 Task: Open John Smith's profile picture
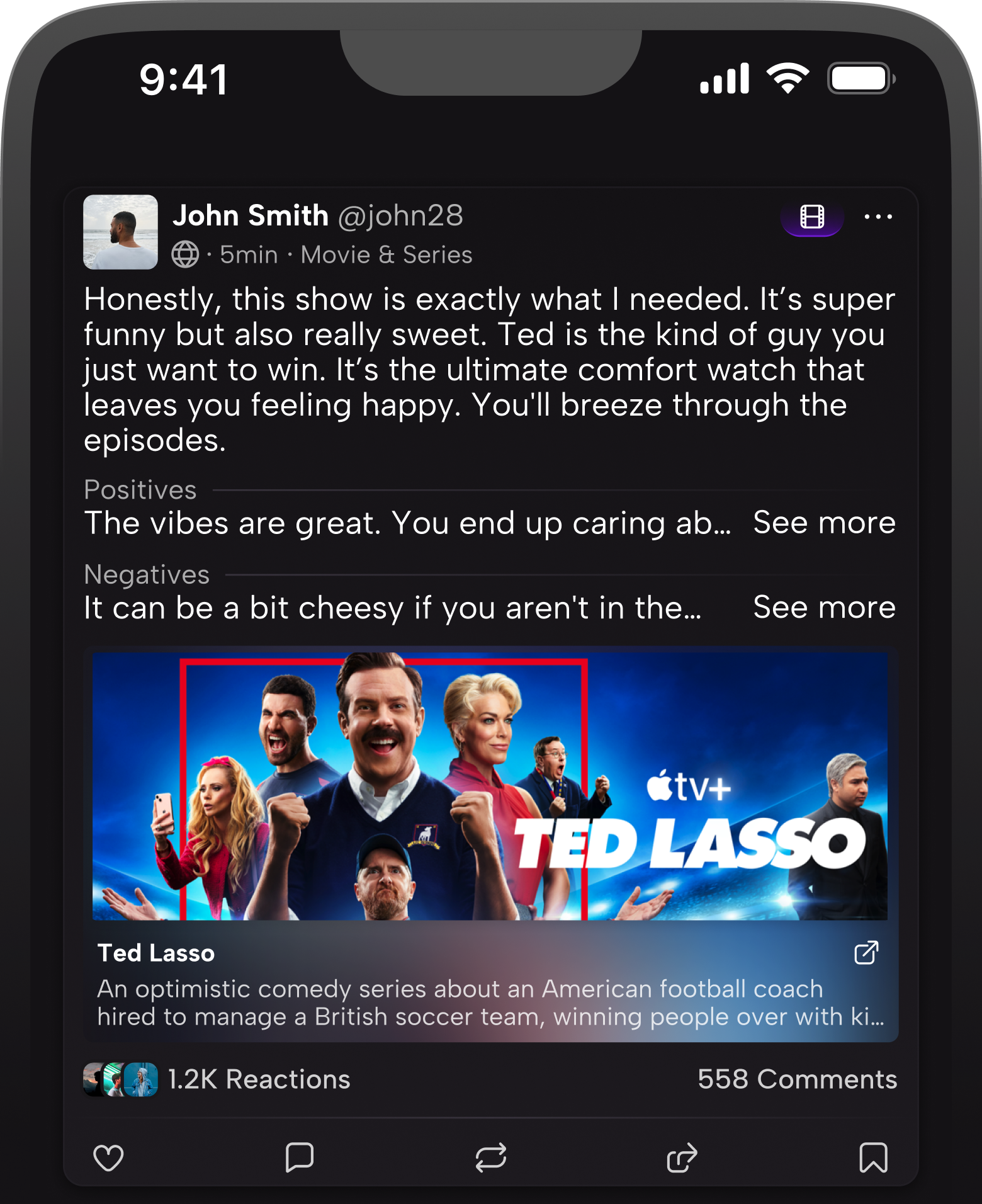click(x=120, y=232)
